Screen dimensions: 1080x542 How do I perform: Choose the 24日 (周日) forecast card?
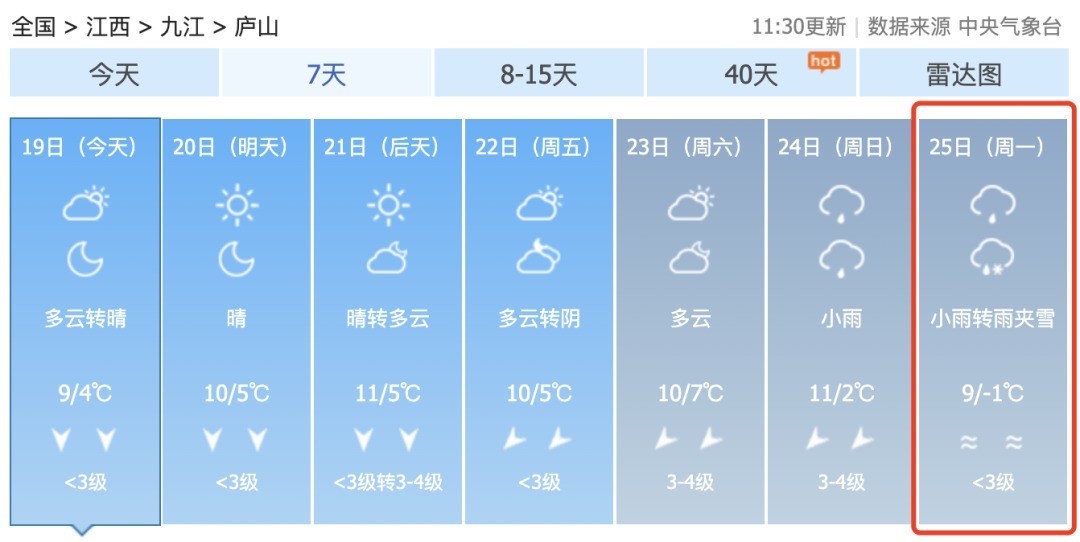tap(841, 320)
